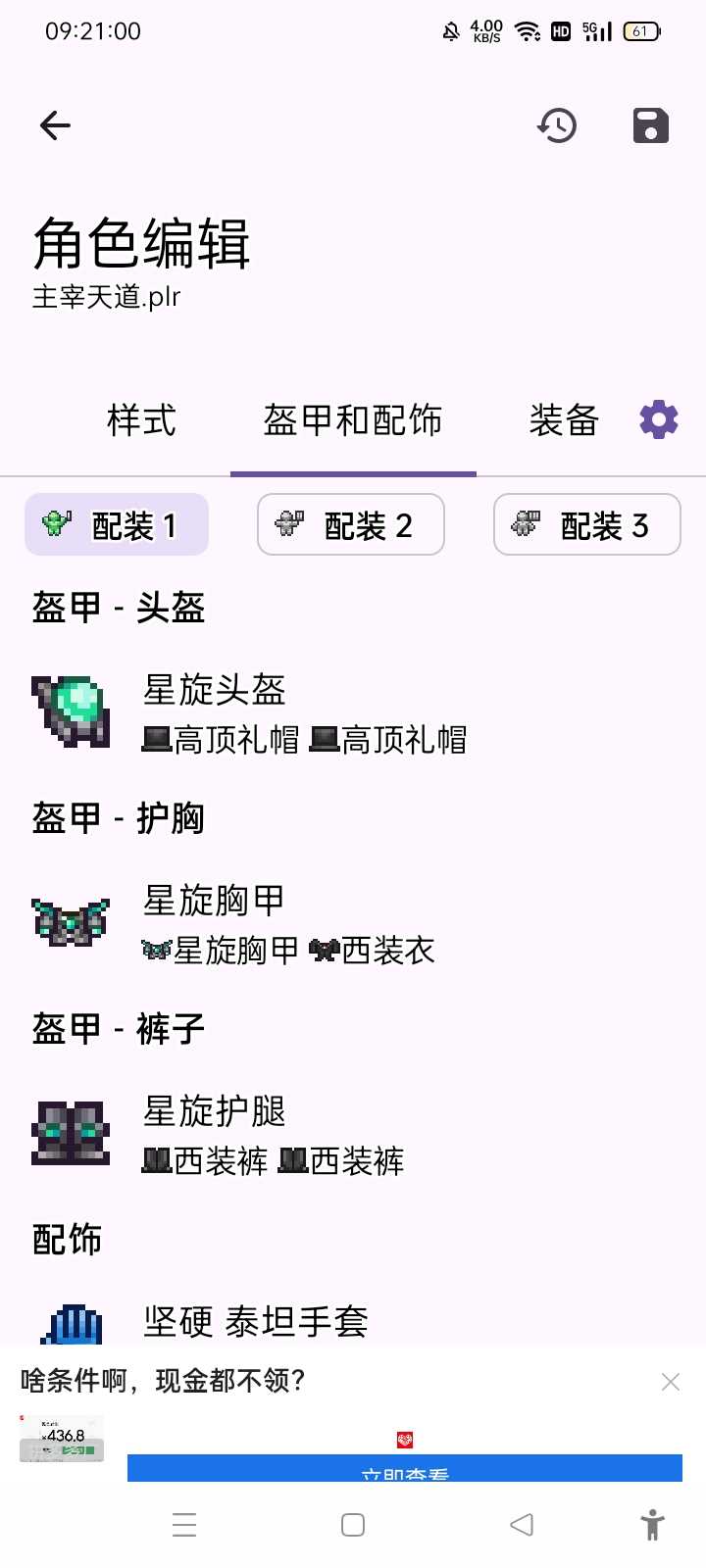
Task: Open the history icon
Action: point(557,125)
